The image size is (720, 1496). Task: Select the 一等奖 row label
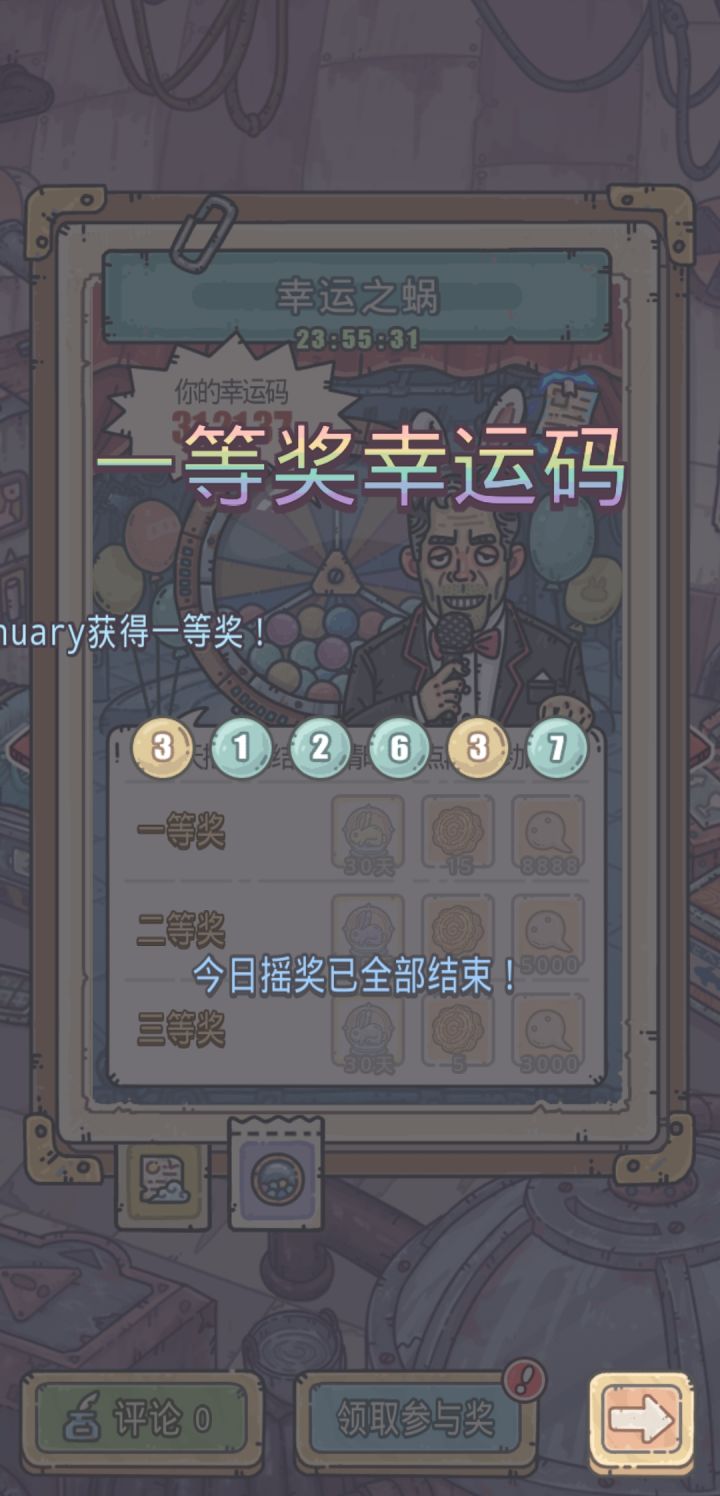pos(178,830)
